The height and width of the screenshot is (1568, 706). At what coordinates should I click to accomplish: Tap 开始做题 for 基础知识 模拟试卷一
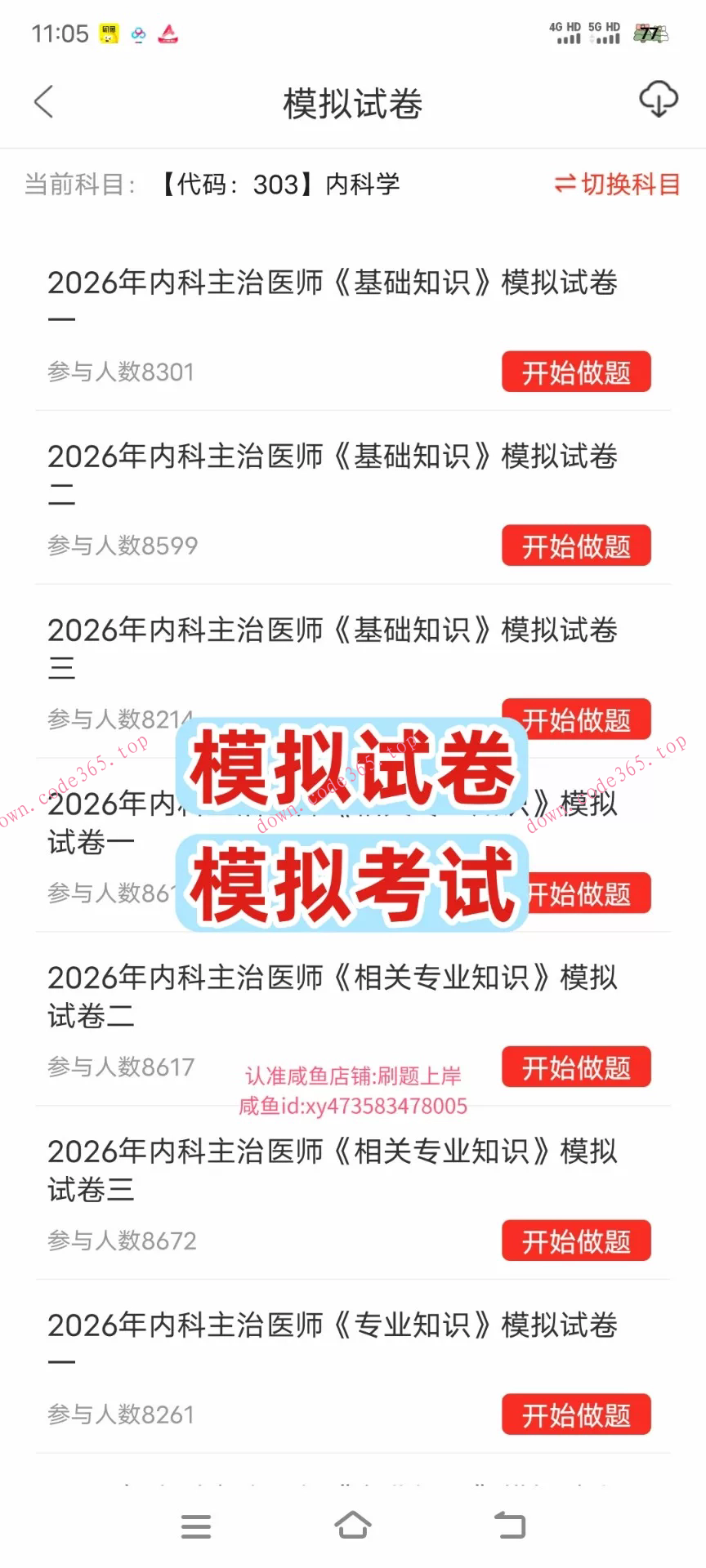576,372
